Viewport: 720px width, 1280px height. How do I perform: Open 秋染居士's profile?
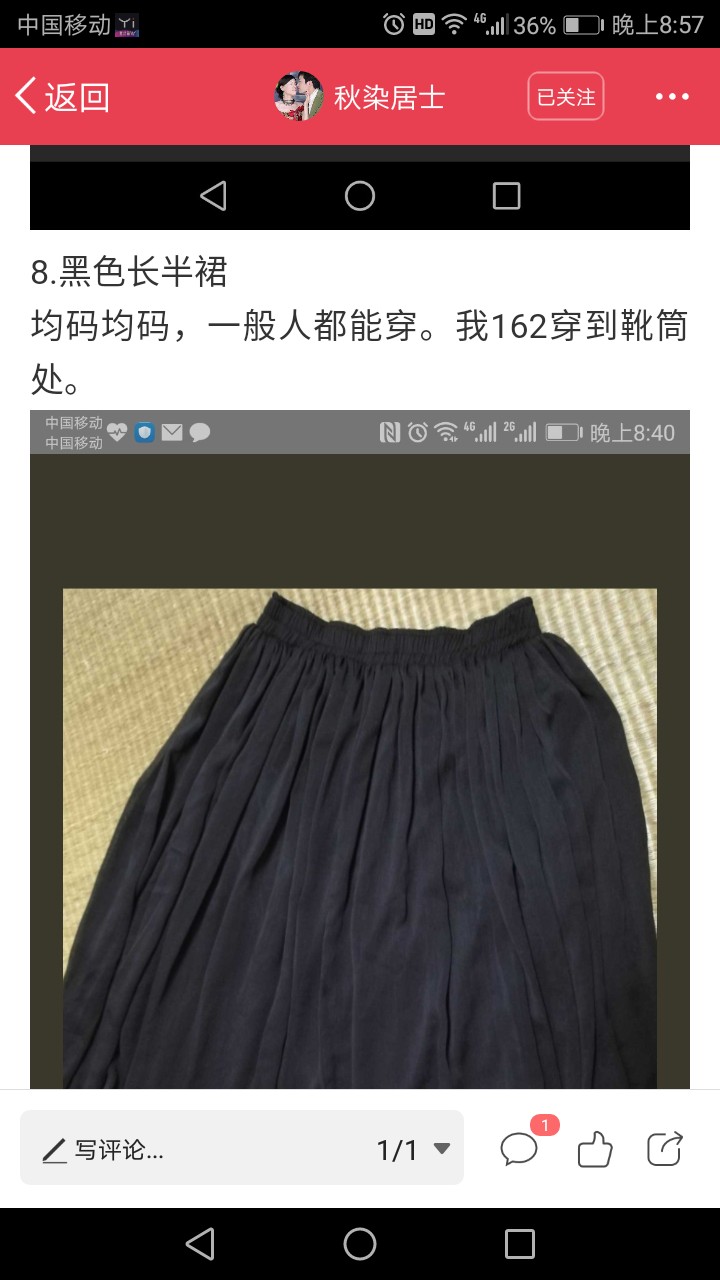(359, 97)
